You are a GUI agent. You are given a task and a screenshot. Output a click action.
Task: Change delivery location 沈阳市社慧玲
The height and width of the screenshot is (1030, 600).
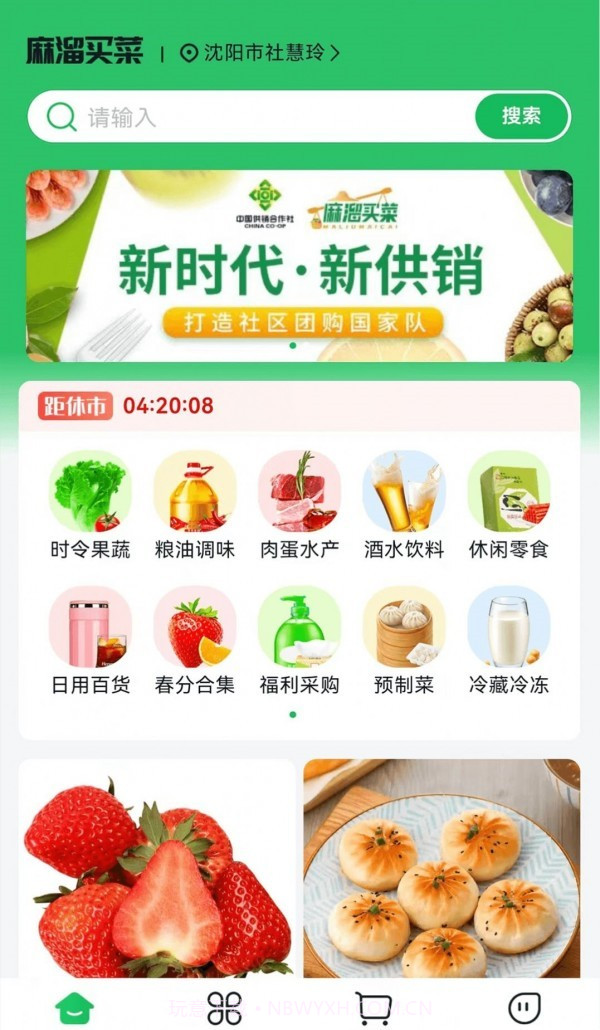pyautogui.click(x=260, y=53)
